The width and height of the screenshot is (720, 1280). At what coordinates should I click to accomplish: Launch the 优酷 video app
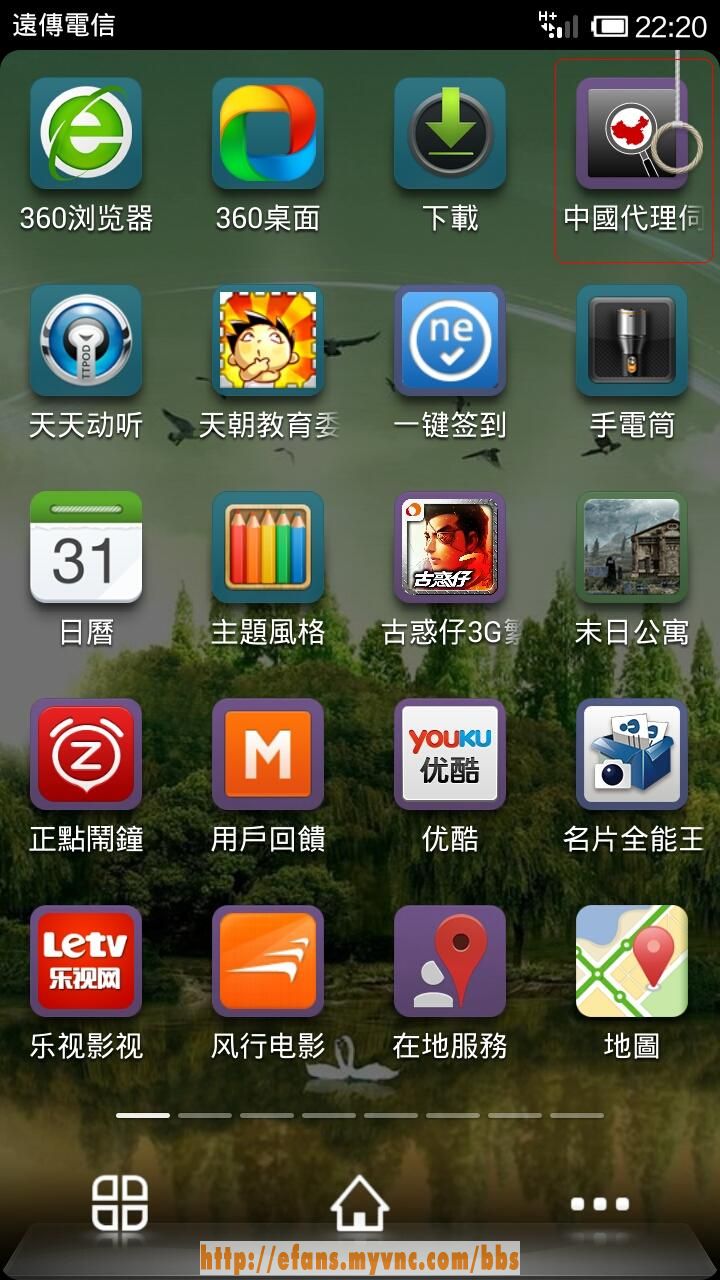pyautogui.click(x=450, y=755)
